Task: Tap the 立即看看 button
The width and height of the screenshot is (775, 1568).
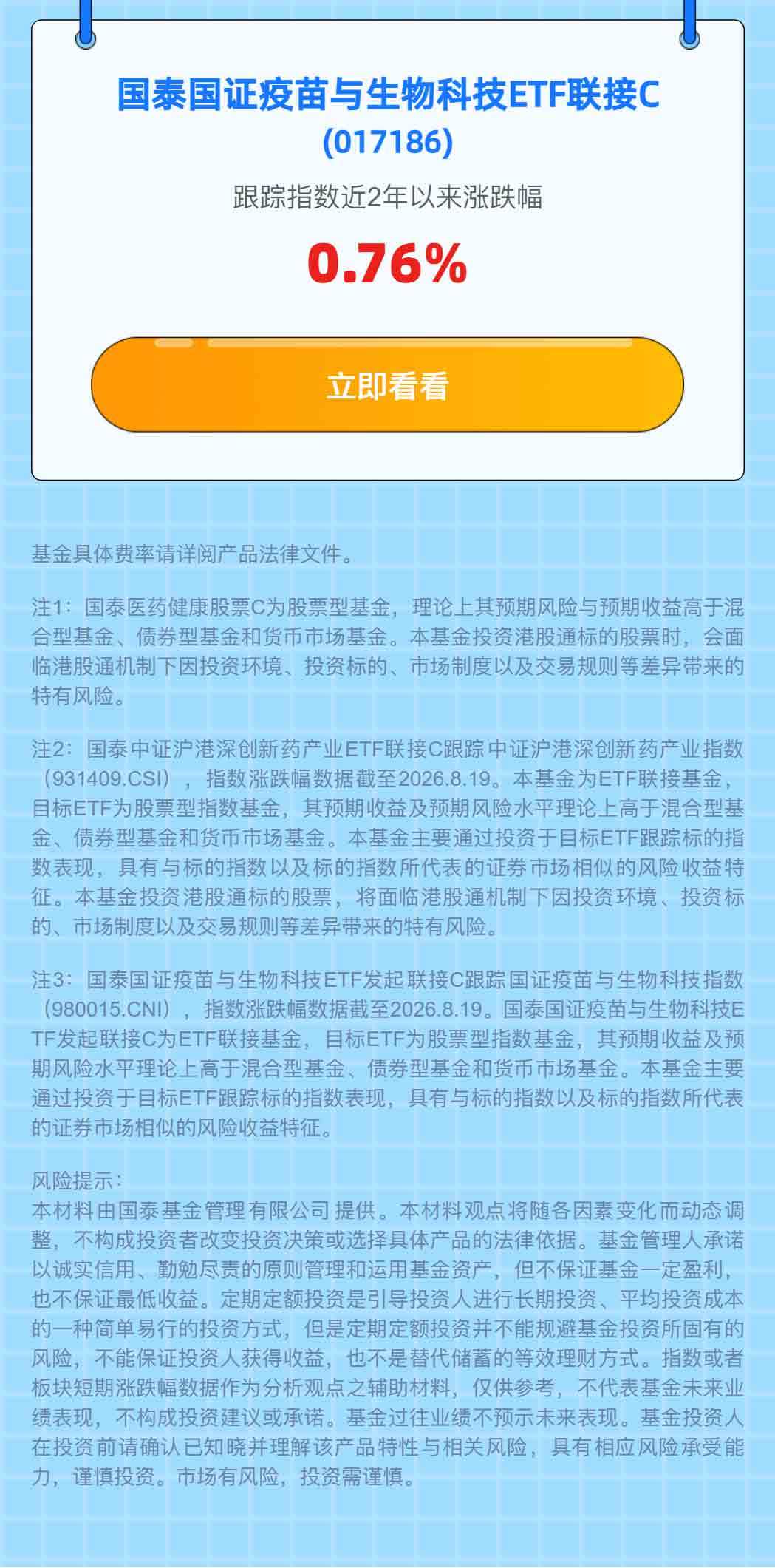Action: 387,384
